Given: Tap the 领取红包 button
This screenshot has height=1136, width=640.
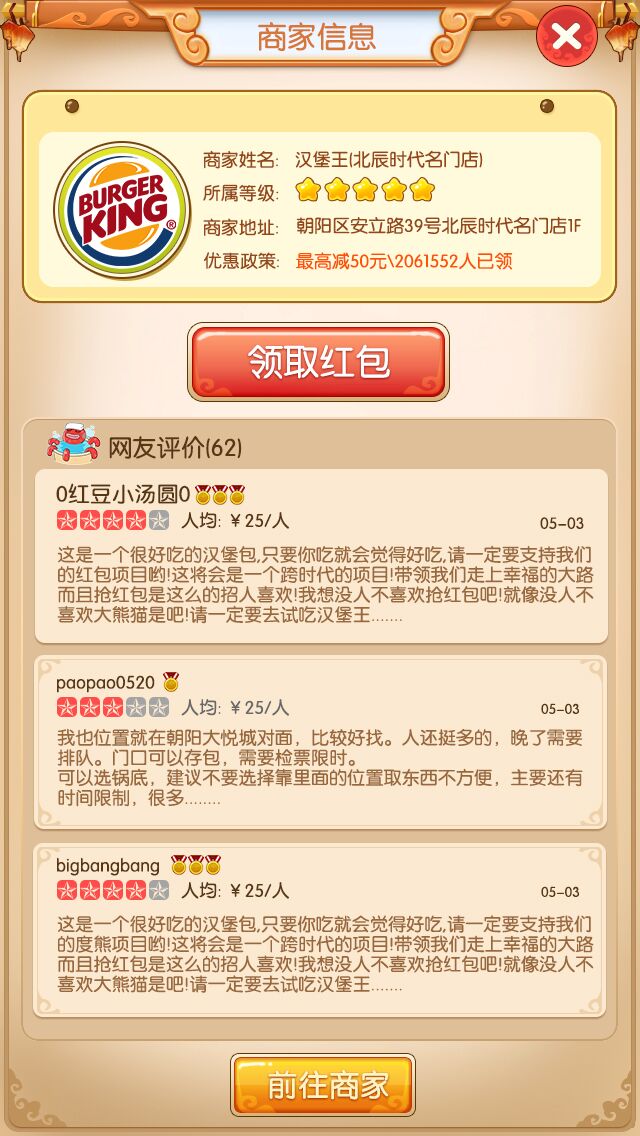Looking at the screenshot, I should 319,362.
